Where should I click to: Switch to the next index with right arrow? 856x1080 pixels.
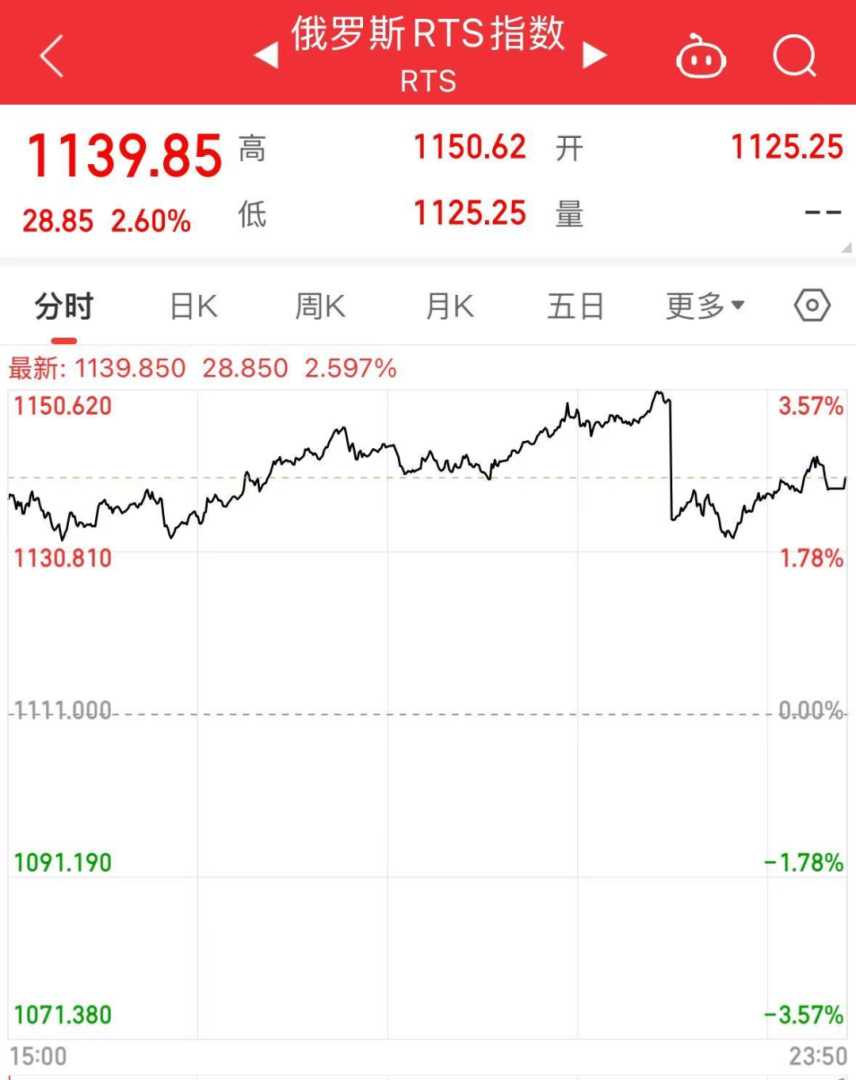tap(595, 56)
